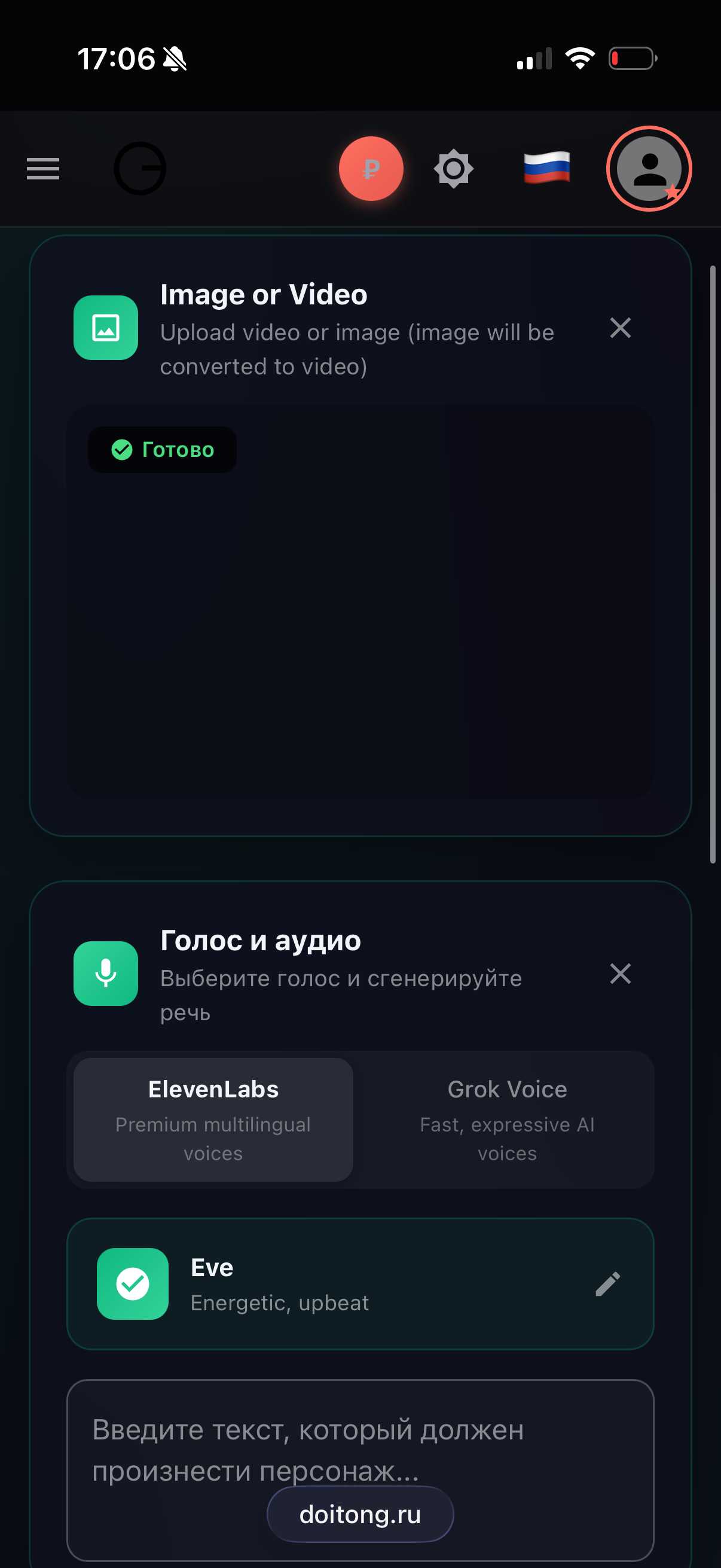This screenshot has width=721, height=1568.
Task: Select the ElevenLabs voice tab
Action: pos(213,1119)
